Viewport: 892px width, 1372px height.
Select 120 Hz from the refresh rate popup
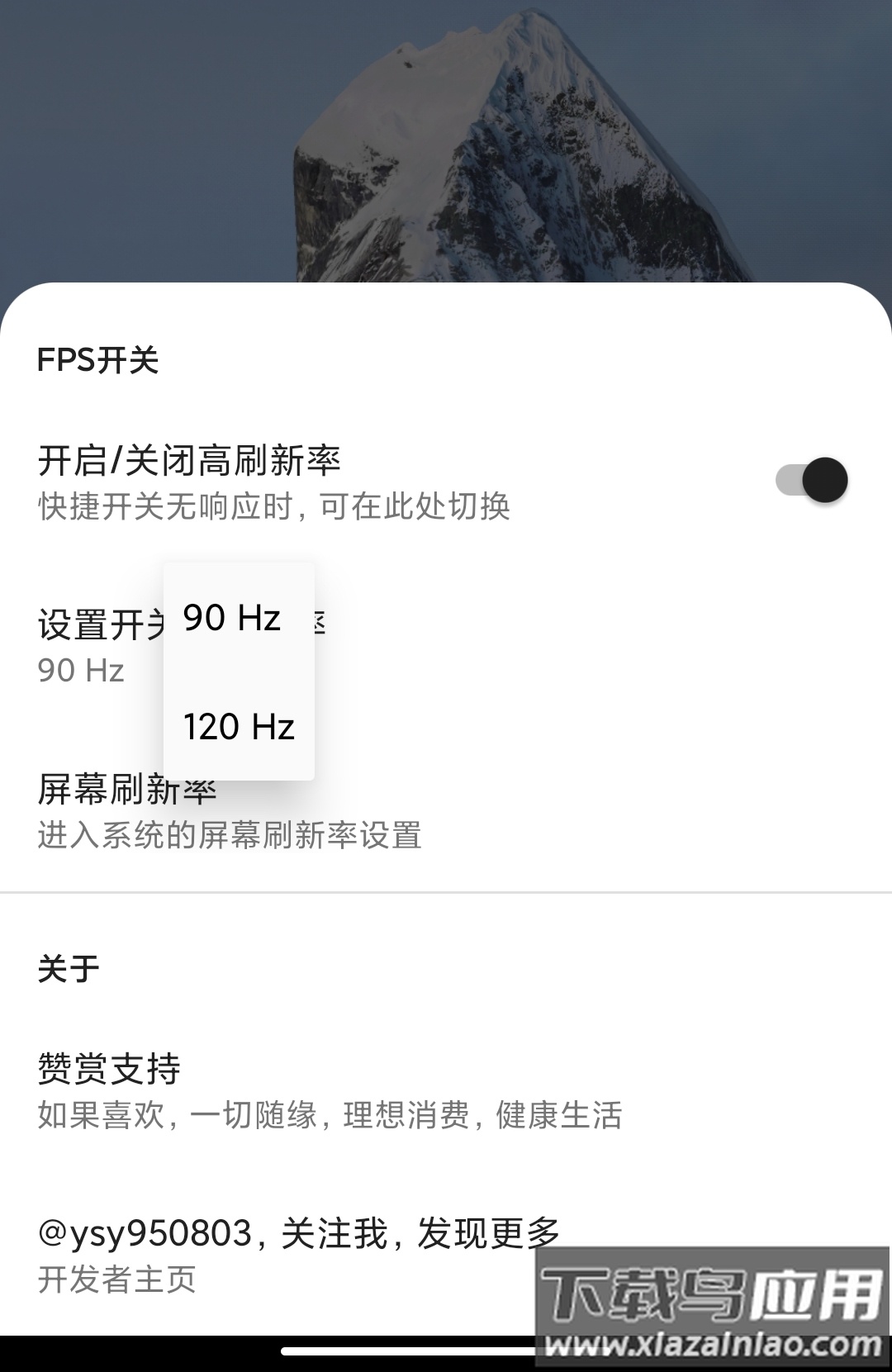(238, 728)
